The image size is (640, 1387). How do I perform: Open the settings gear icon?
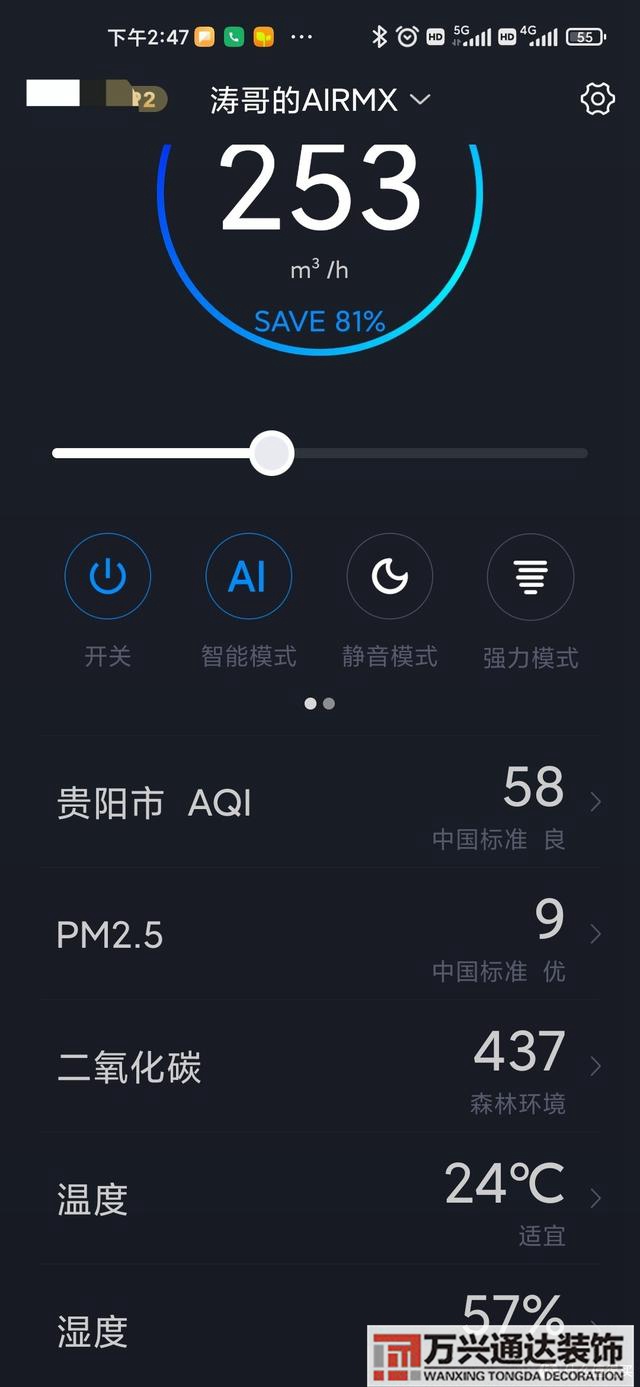point(597,99)
